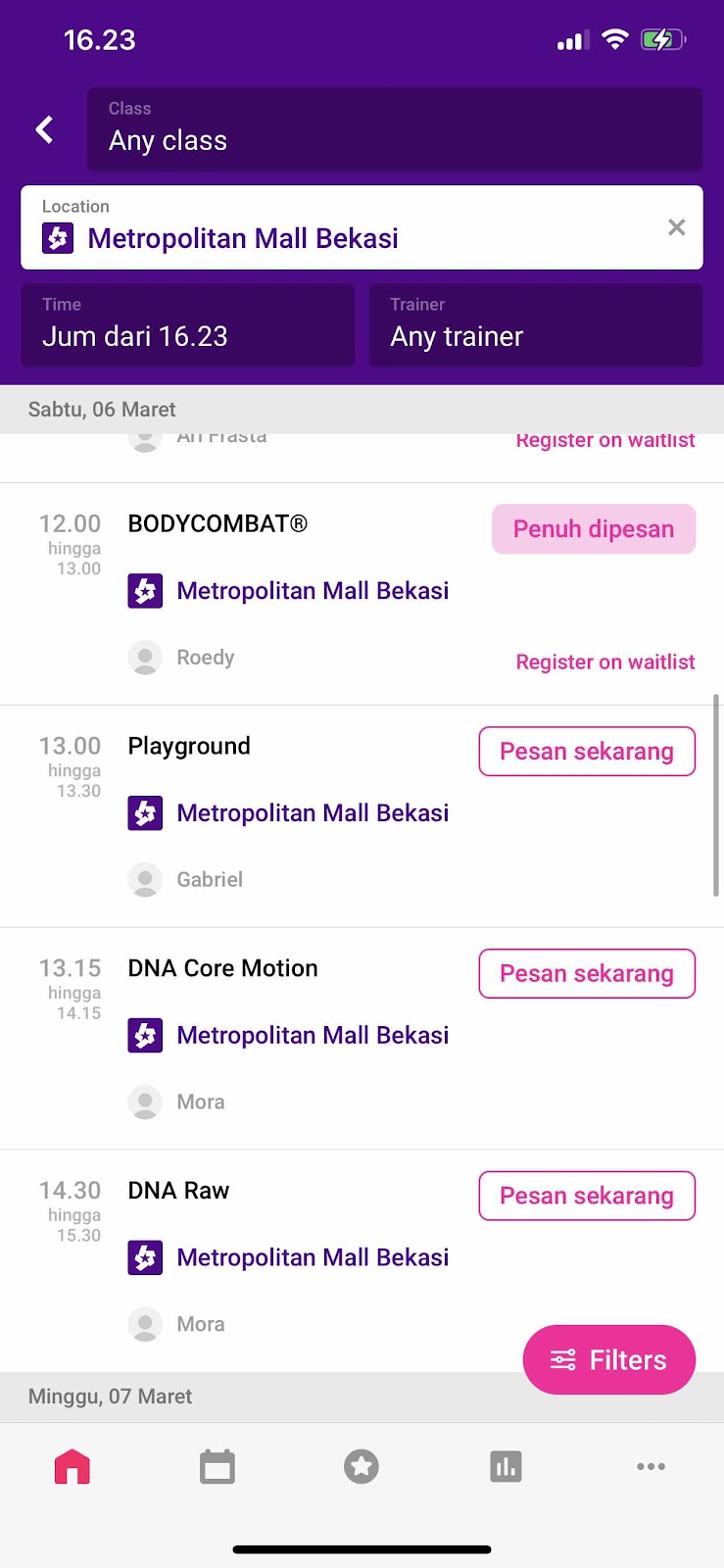This screenshot has height=1568, width=724.
Task: Open the star badge tab
Action: pos(362,1467)
